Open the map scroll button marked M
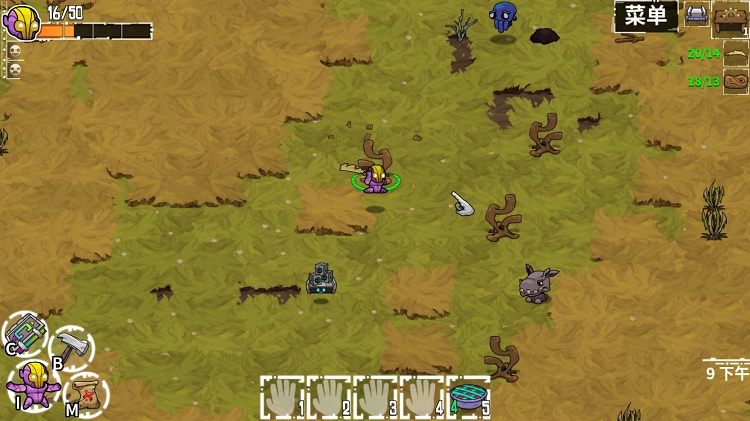The height and width of the screenshot is (421, 750). click(85, 394)
